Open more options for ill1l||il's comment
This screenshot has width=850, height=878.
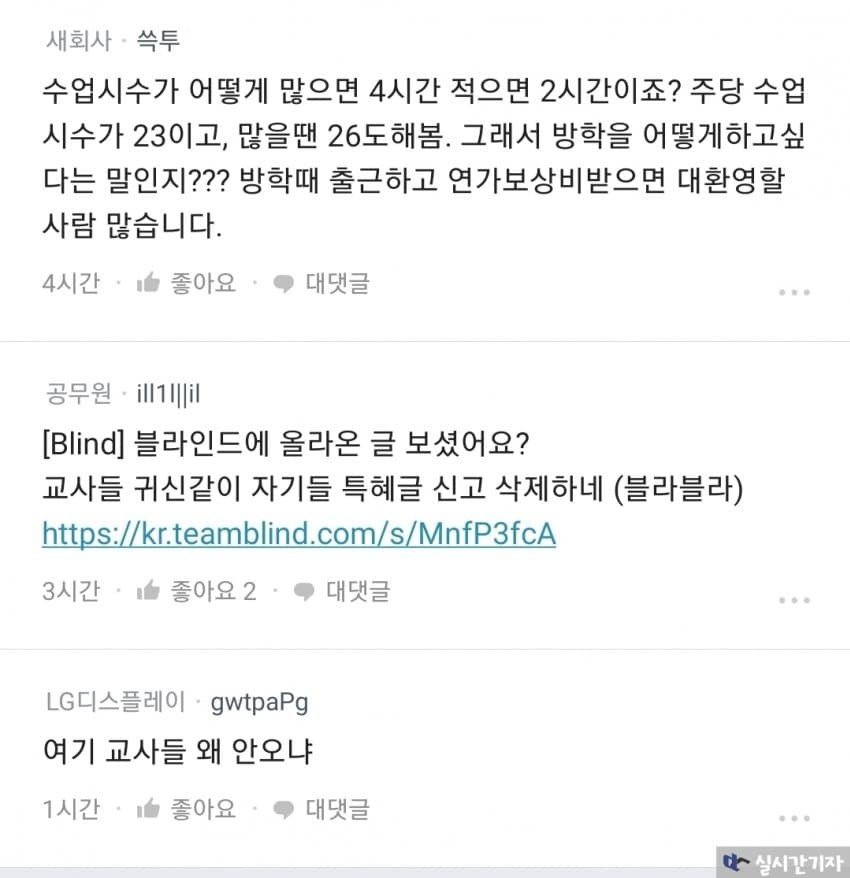[x=793, y=600]
